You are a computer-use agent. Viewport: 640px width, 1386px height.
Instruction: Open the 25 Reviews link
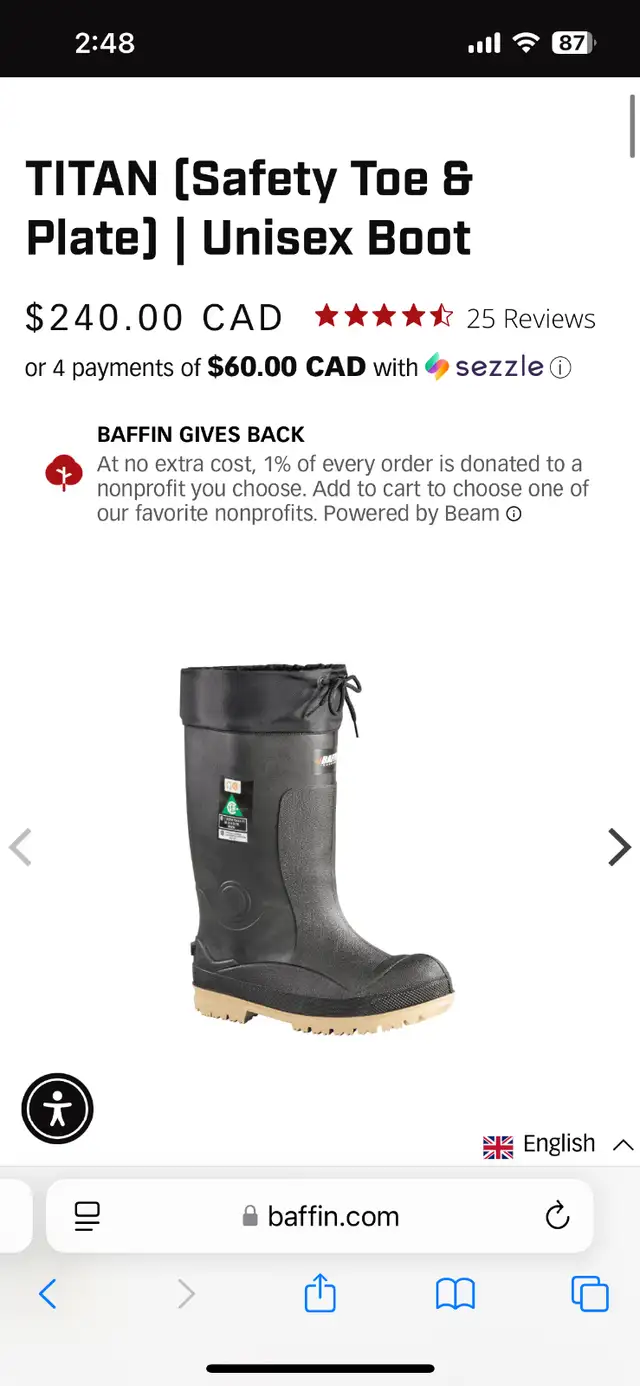point(530,319)
